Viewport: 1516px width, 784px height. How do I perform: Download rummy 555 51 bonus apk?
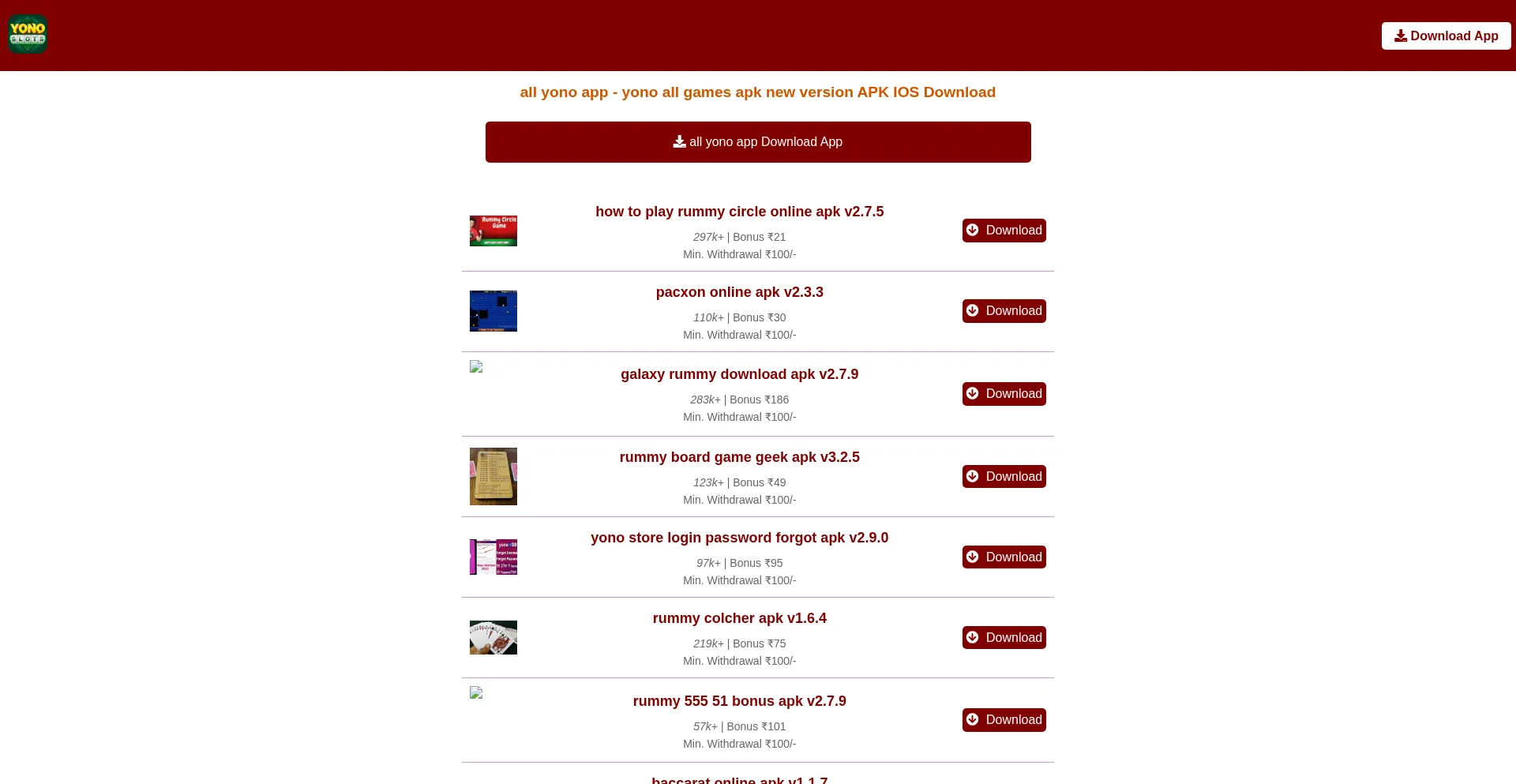1004,720
